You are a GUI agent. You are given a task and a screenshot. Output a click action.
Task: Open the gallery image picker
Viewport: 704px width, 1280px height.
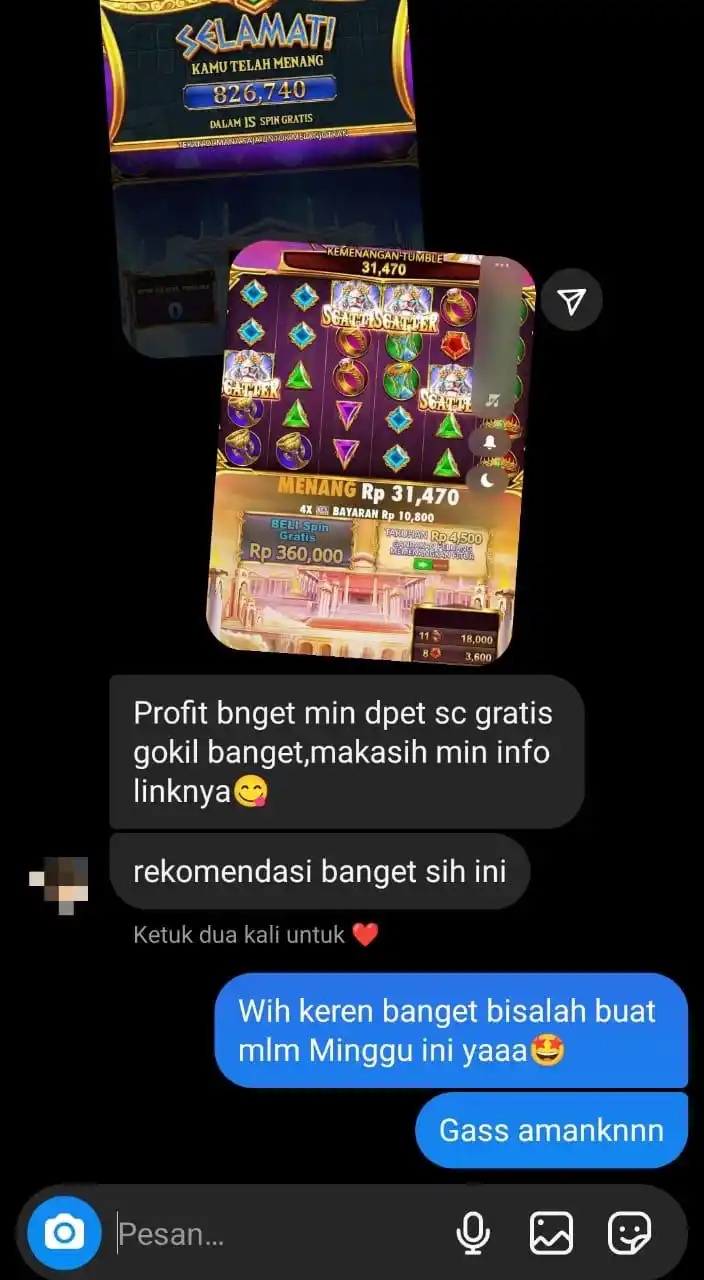point(551,1233)
